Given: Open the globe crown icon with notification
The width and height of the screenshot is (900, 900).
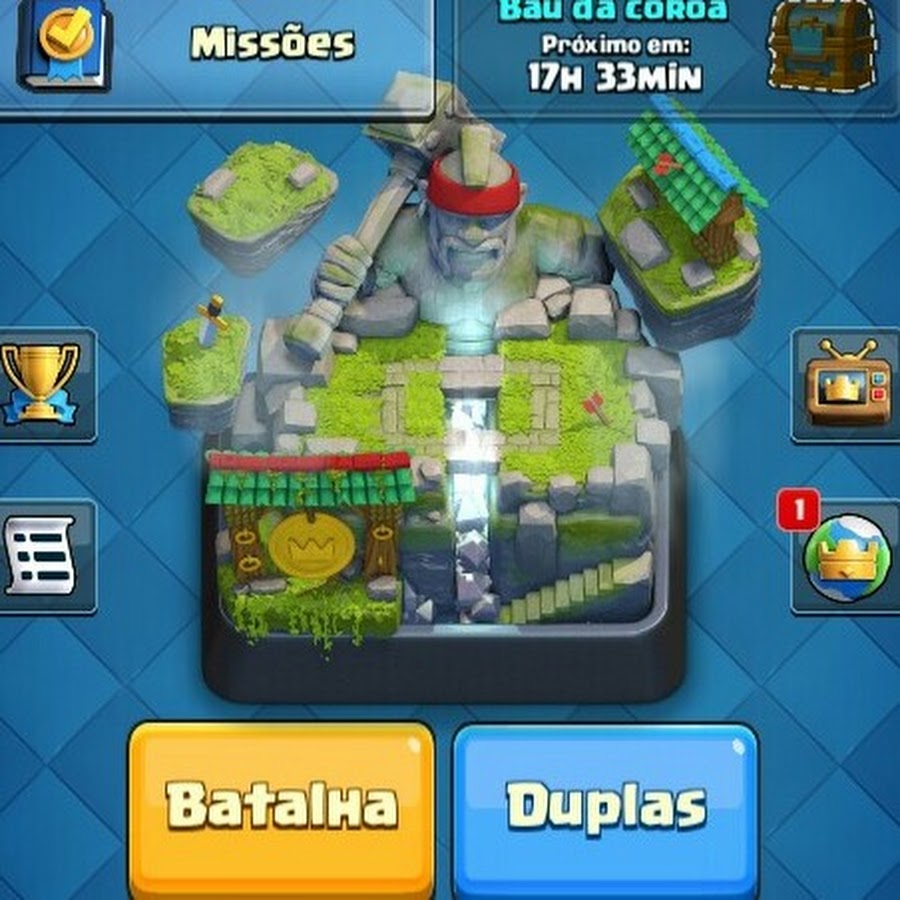Looking at the screenshot, I should [x=848, y=558].
